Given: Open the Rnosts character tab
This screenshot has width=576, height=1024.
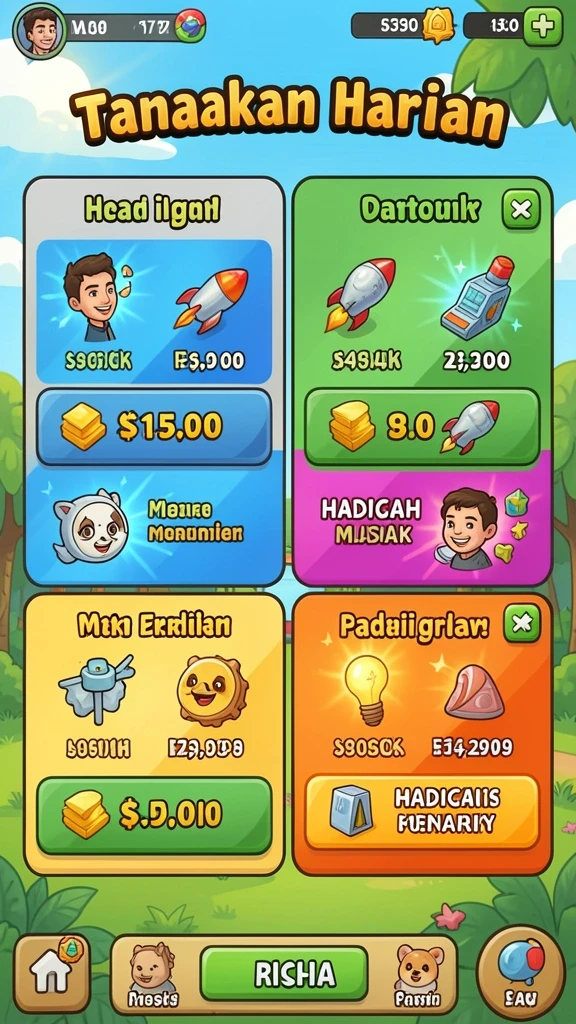Looking at the screenshot, I should (152, 975).
